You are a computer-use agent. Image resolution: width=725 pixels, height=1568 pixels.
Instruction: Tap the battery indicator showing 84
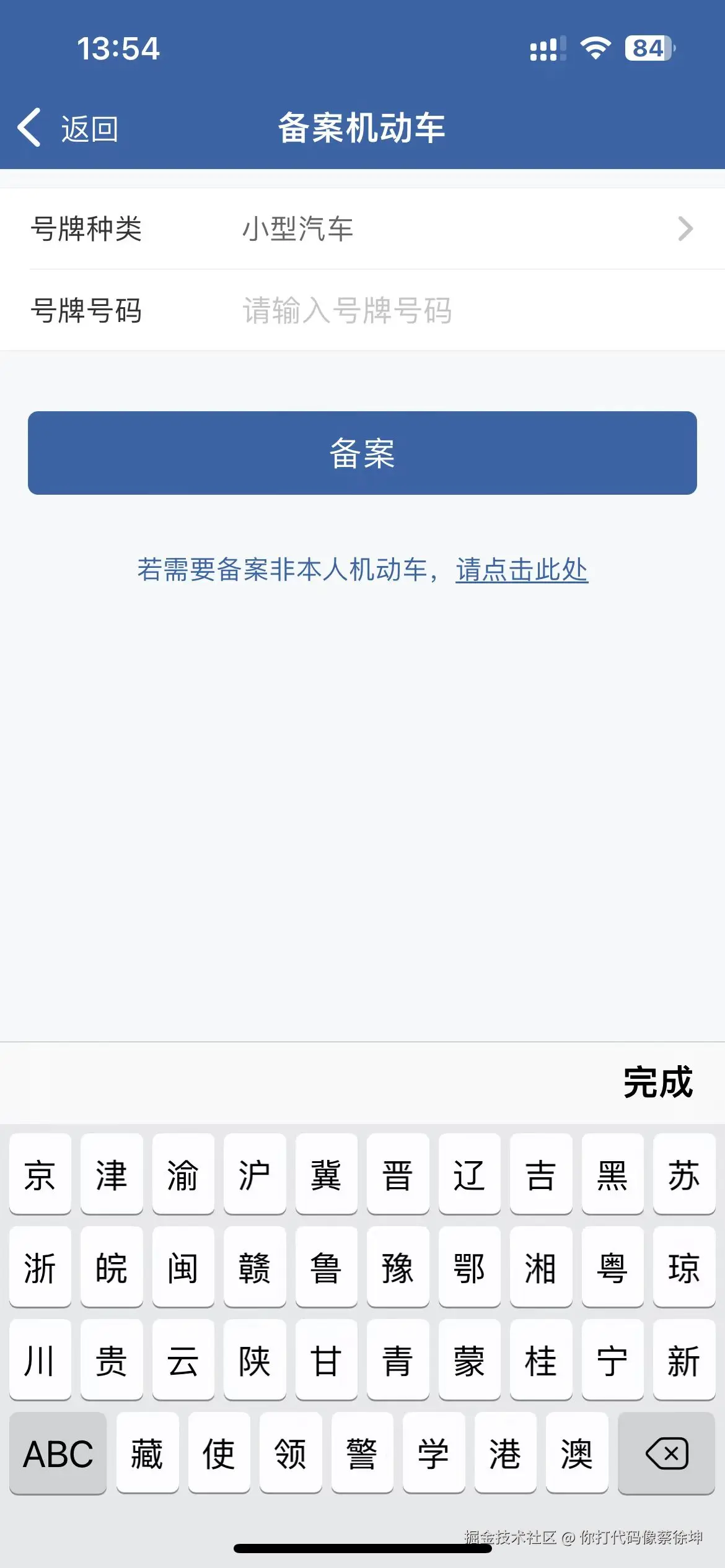(648, 50)
